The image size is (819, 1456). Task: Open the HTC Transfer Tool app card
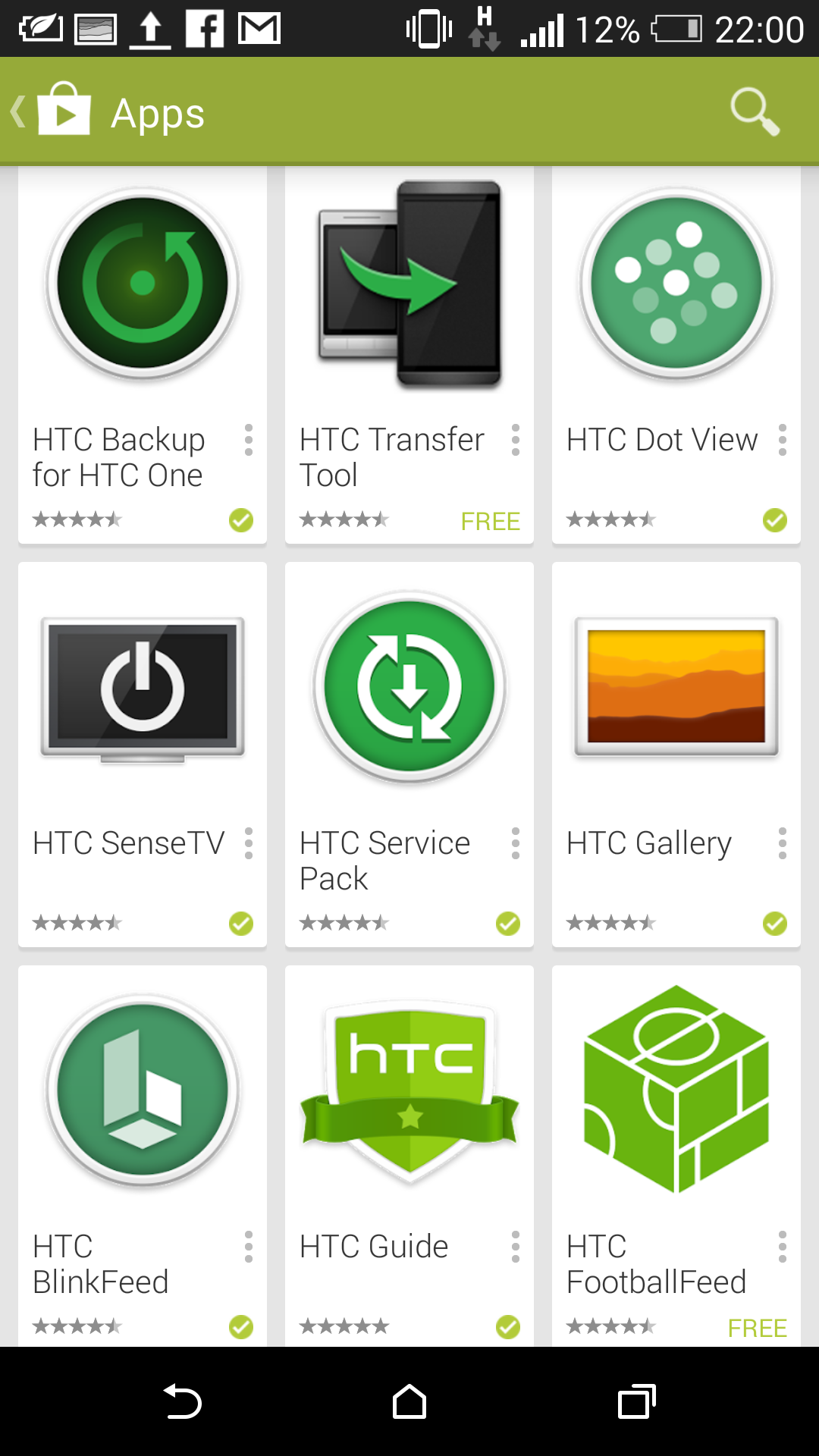click(x=409, y=354)
